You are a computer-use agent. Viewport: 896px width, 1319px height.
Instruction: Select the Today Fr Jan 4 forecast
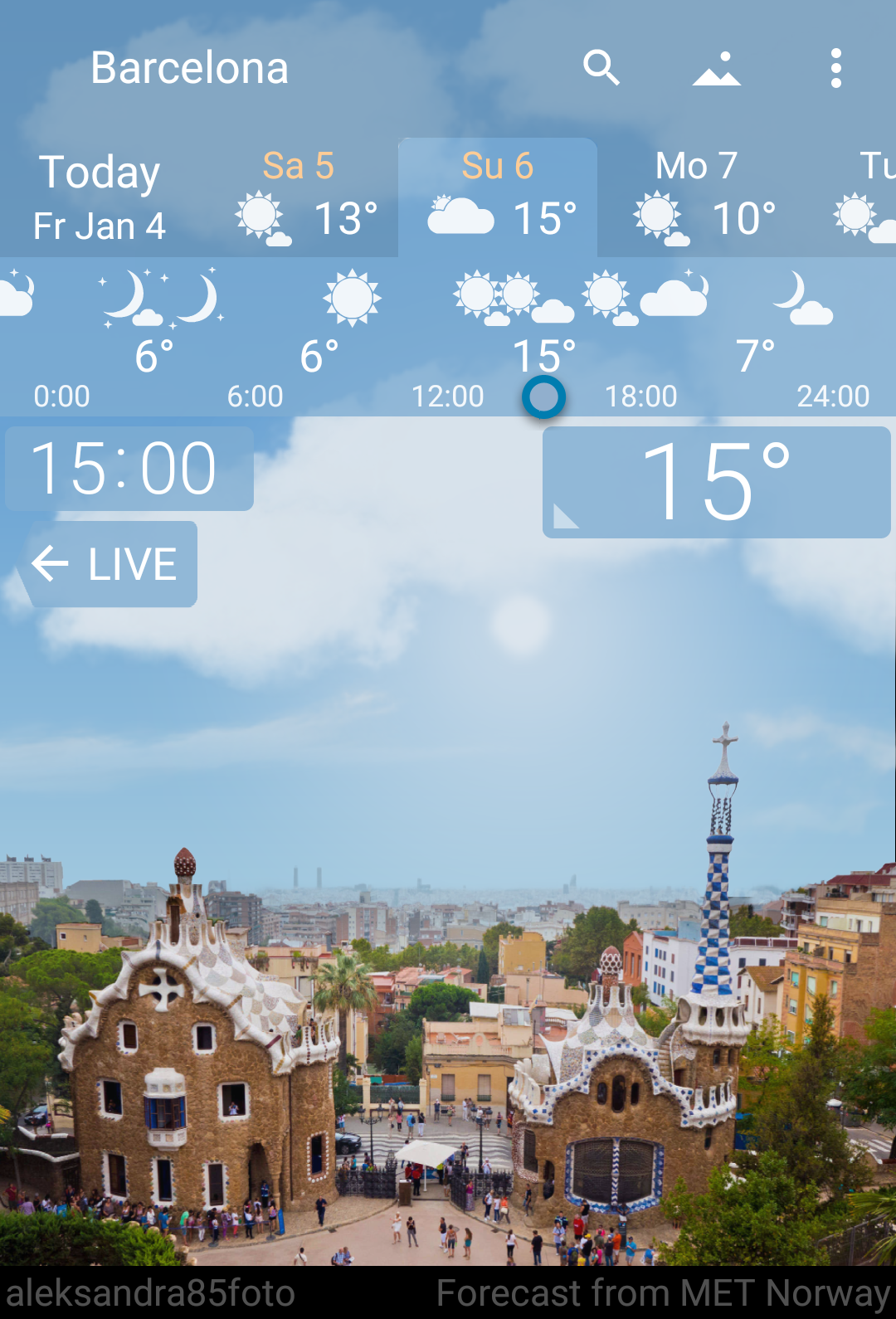tap(100, 197)
